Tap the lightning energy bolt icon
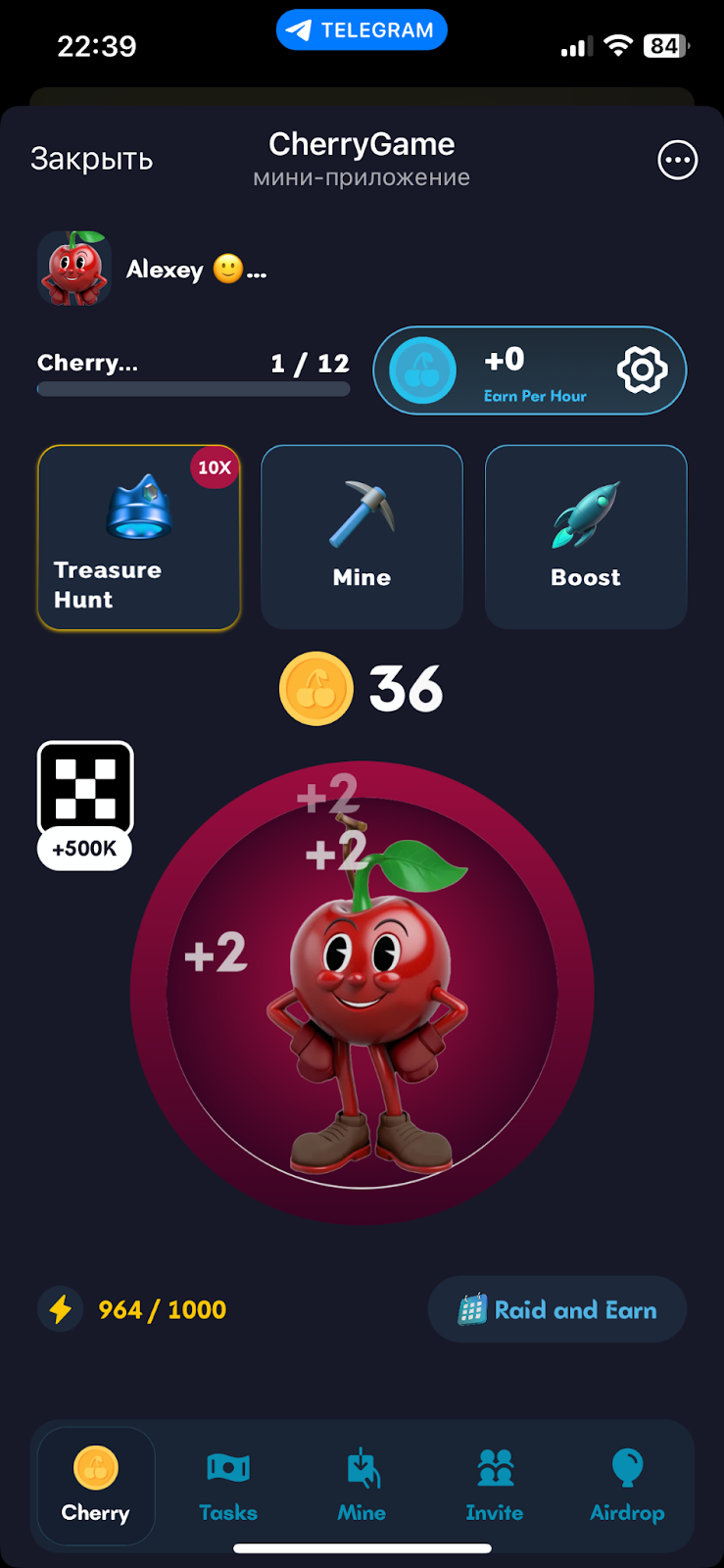Screen dimensions: 724x1568 (60, 1309)
